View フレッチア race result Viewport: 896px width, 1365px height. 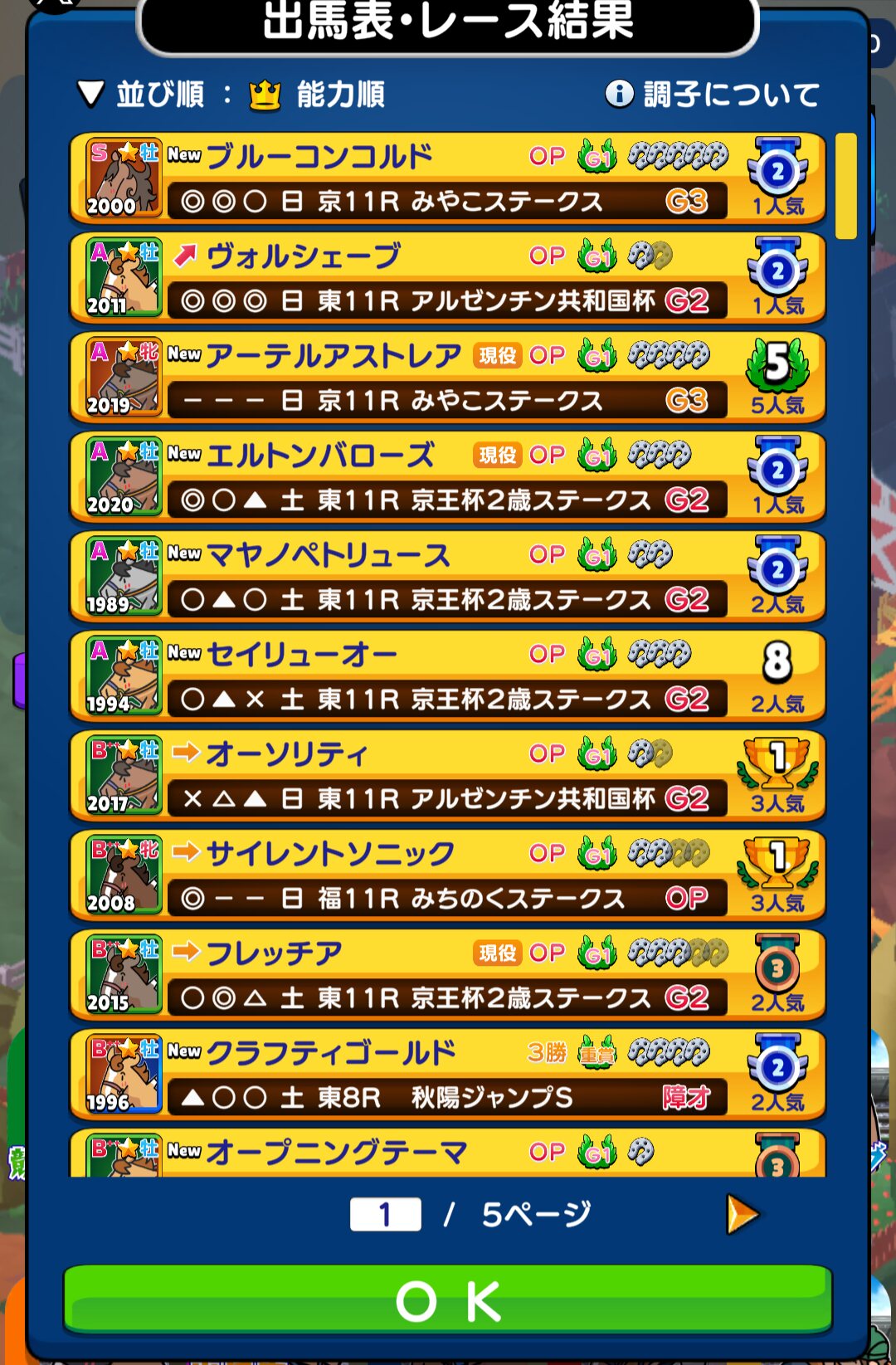(446, 975)
